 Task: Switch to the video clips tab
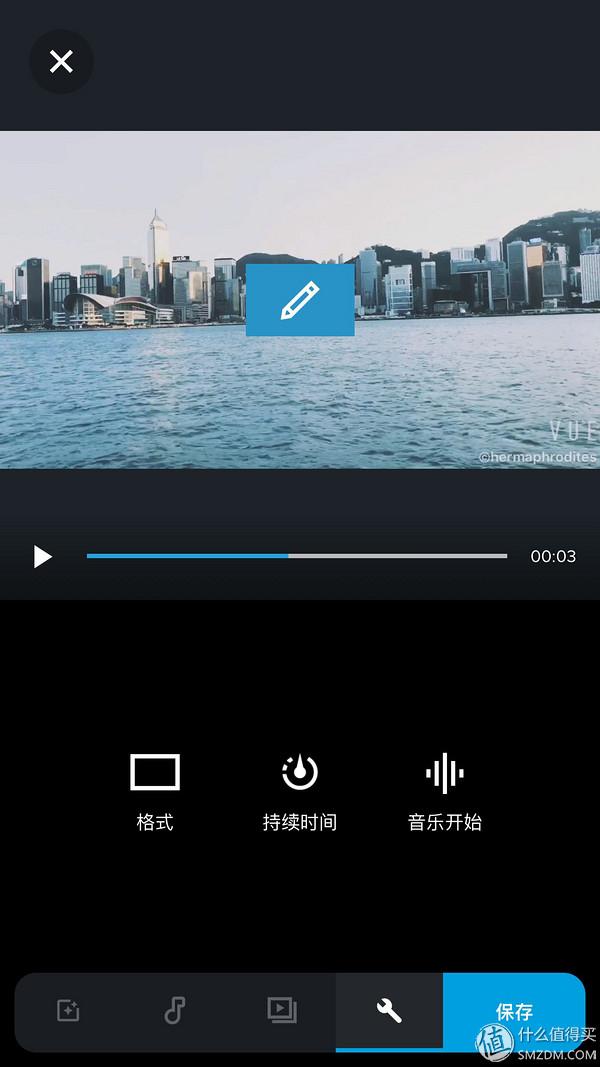coord(282,1010)
